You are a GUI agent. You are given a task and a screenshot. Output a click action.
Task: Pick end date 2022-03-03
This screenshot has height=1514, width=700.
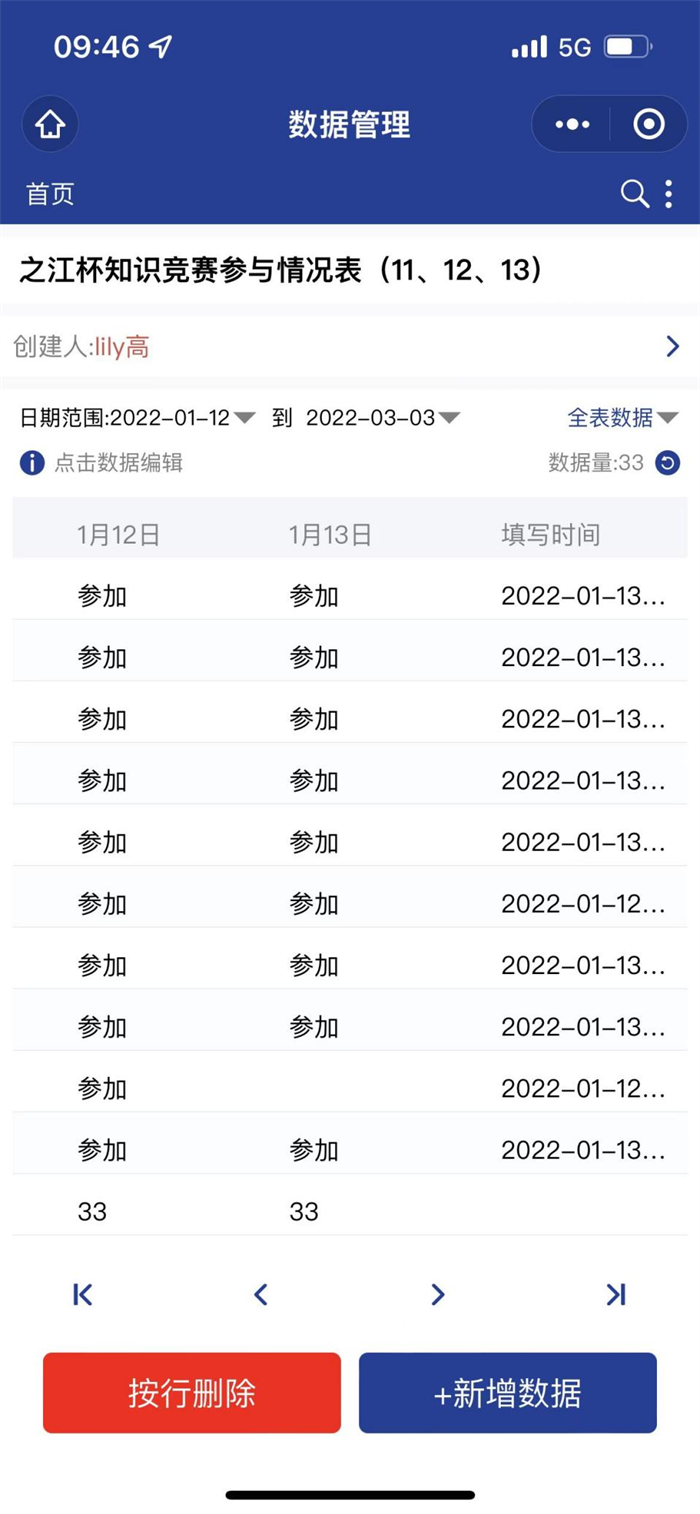click(382, 418)
